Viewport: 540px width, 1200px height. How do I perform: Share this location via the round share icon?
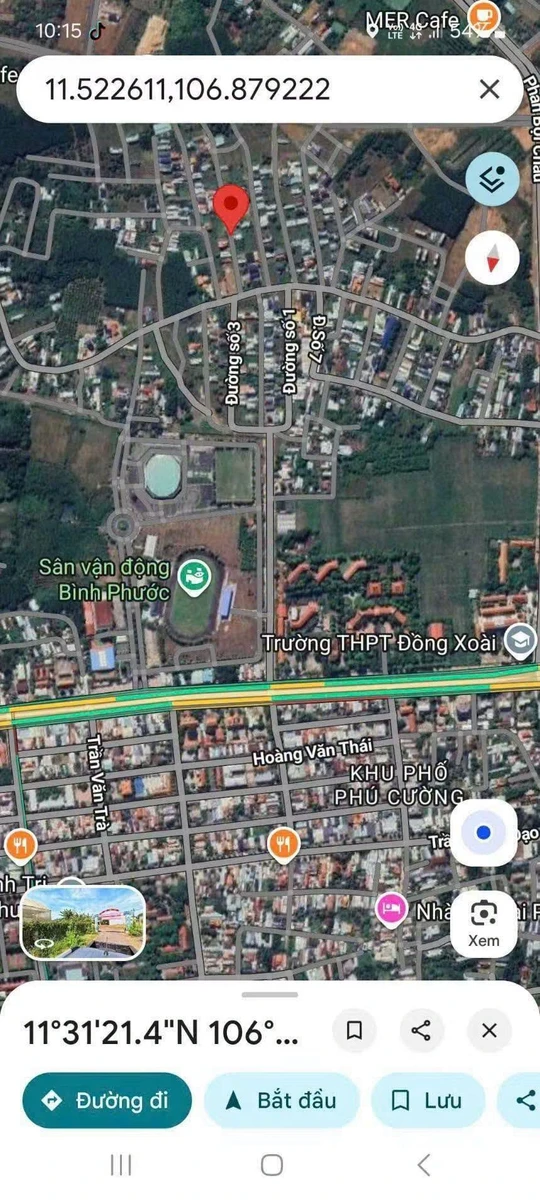tap(421, 1030)
